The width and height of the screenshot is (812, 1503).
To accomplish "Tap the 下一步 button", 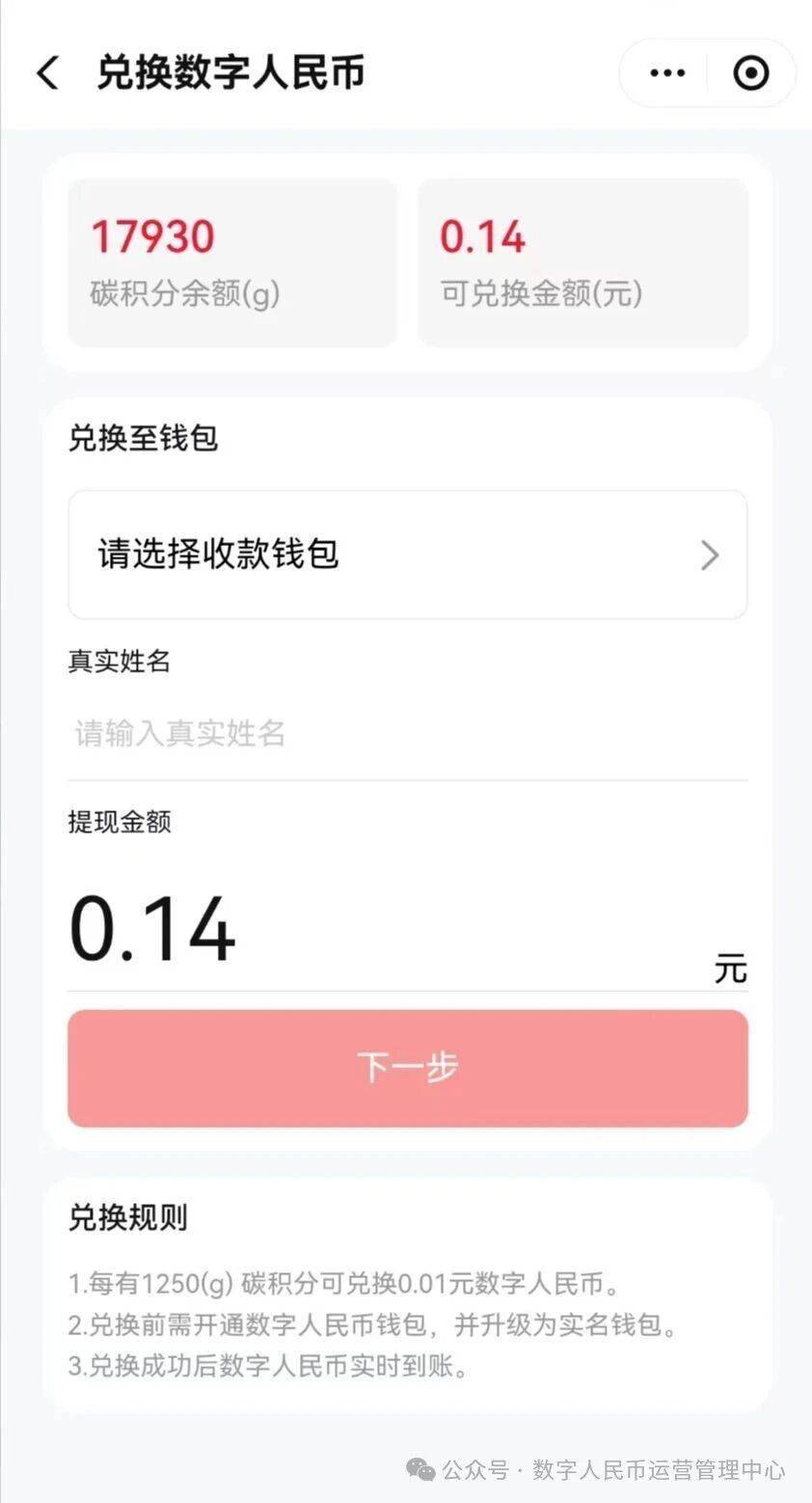I will [407, 1068].
